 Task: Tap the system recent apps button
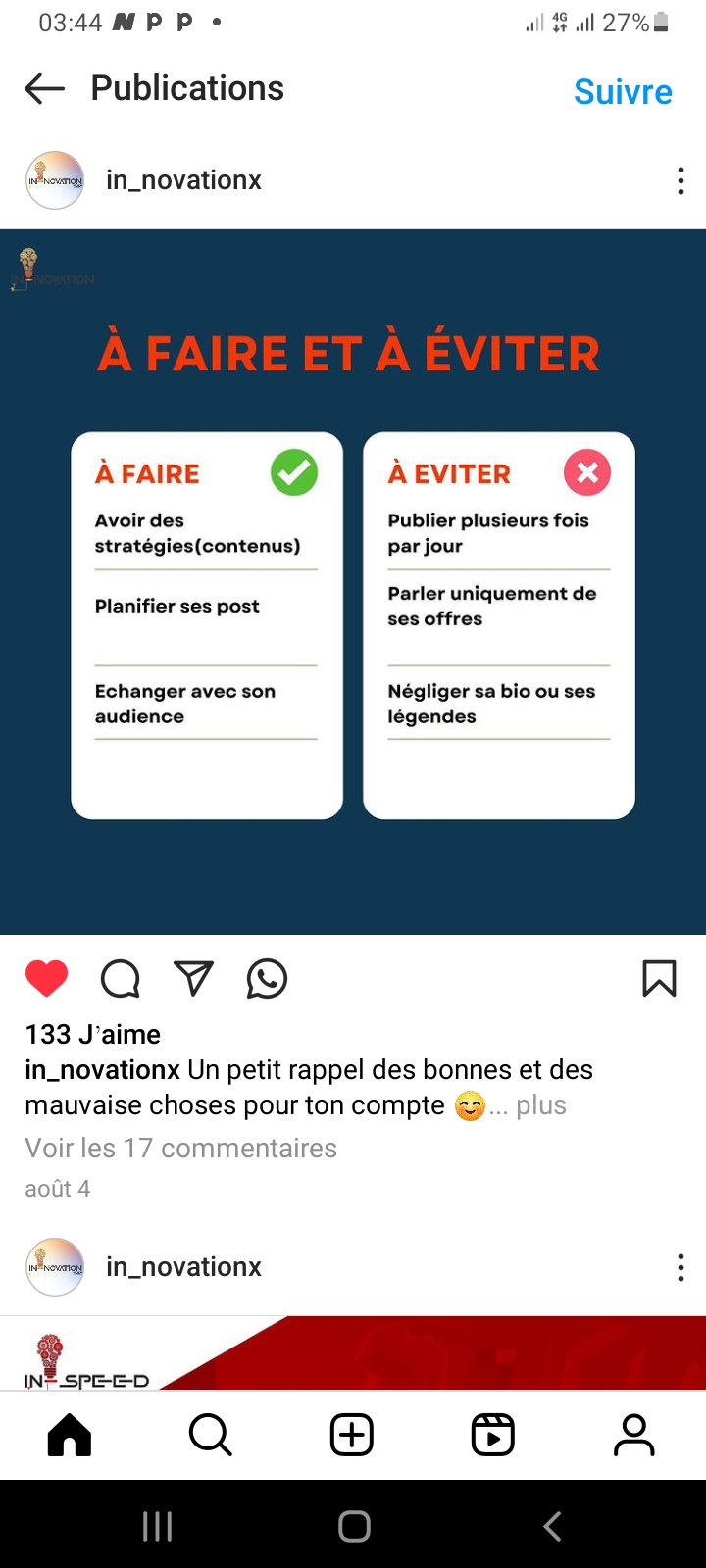click(x=157, y=1526)
